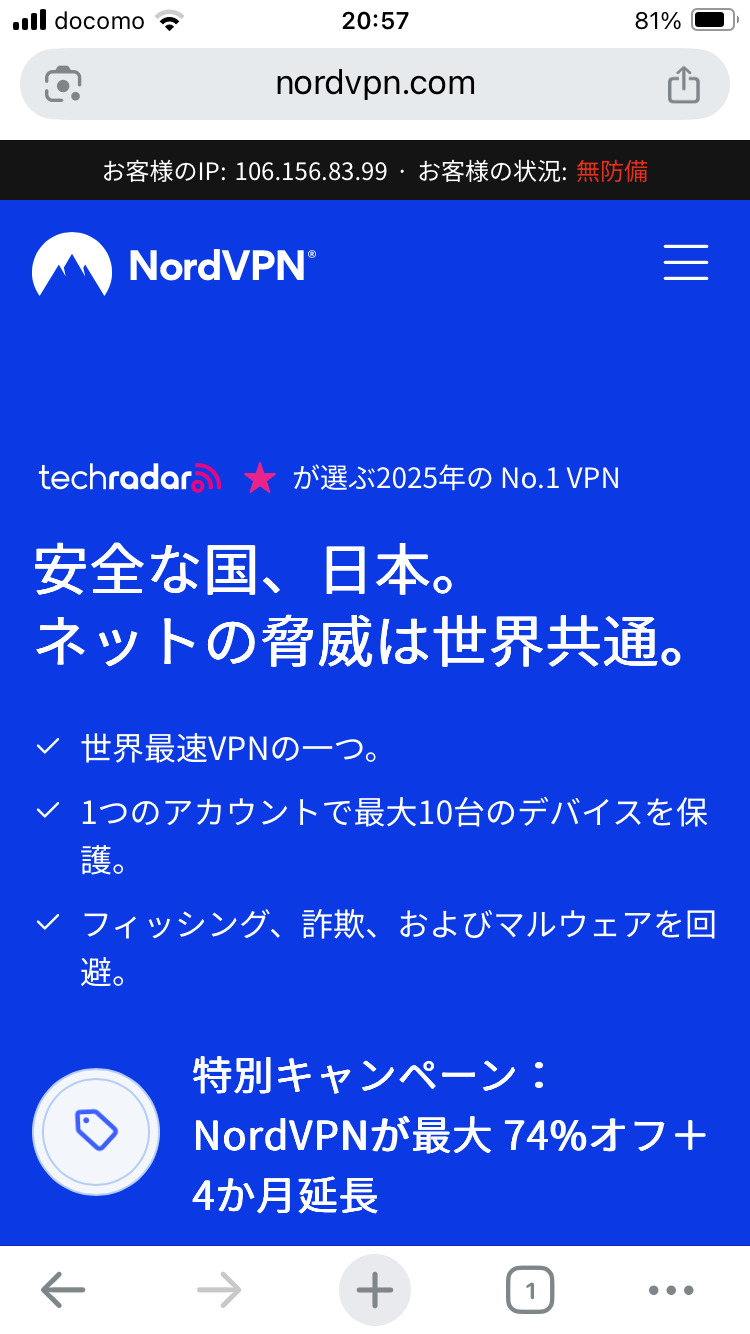The image size is (750, 1334).
Task: Open the NordVPN hamburger menu
Action: coord(686,262)
